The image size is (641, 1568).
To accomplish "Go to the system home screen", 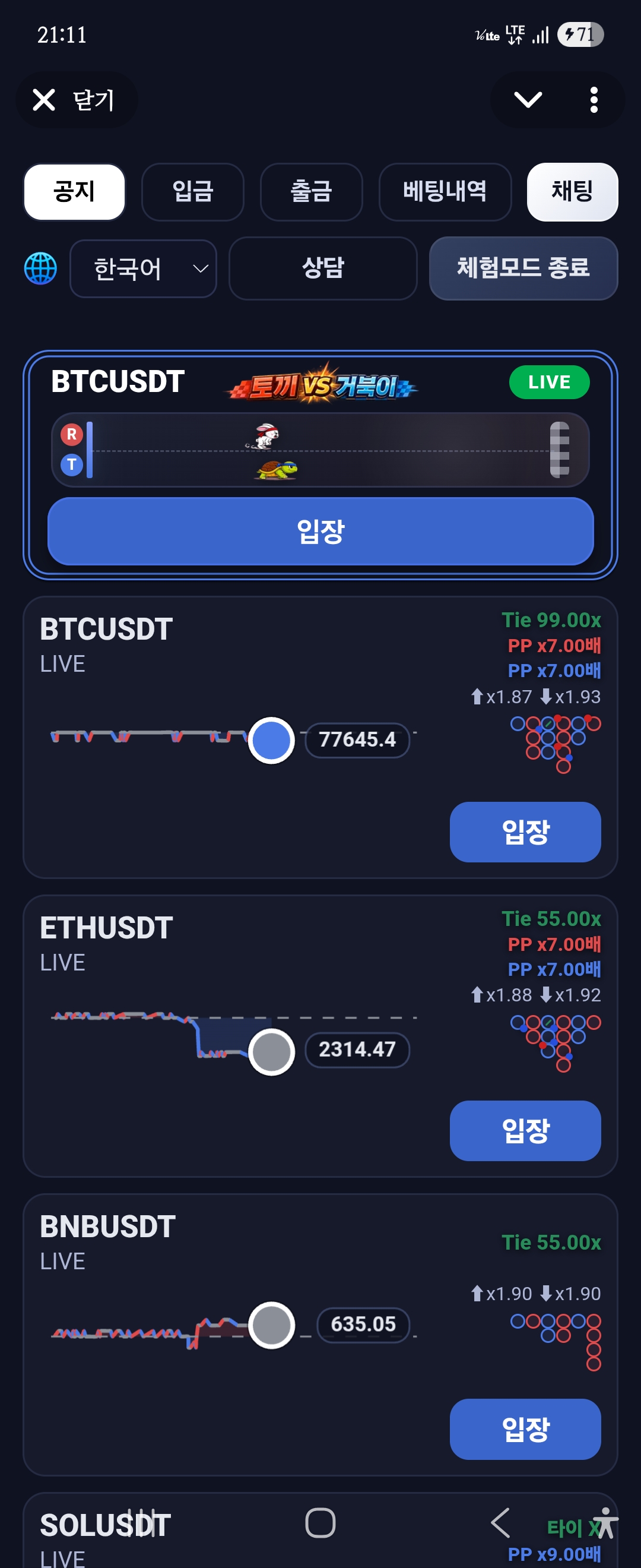I will coord(320,1523).
